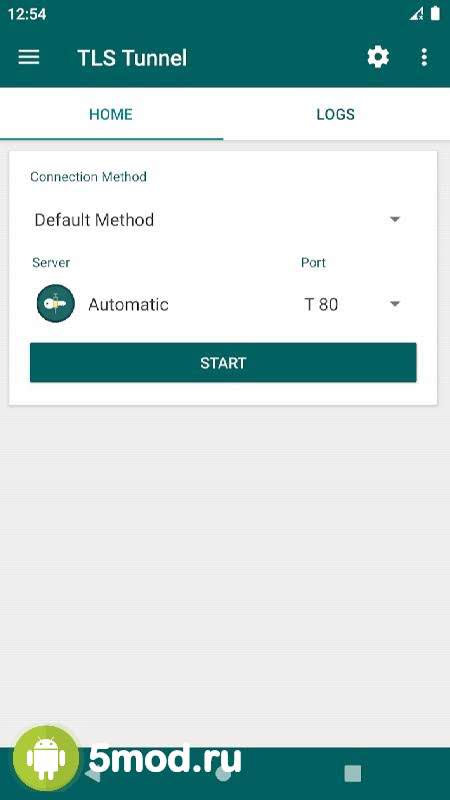Open the settings gear
Viewport: 450px width, 800px height.
(x=378, y=57)
